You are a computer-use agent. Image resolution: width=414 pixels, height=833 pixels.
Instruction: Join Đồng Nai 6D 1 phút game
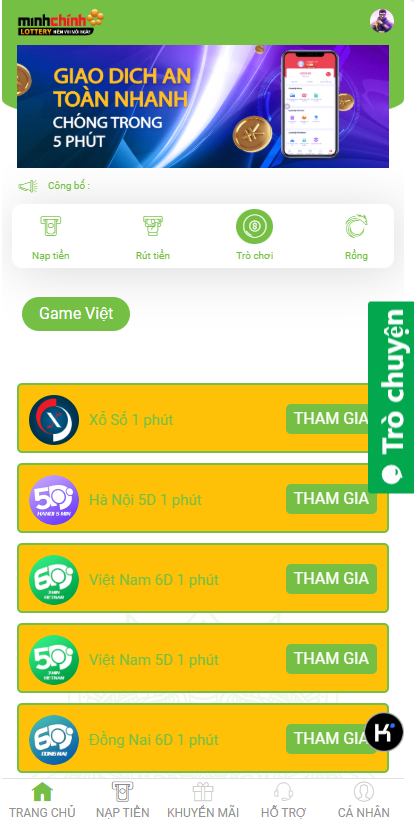tap(326, 738)
